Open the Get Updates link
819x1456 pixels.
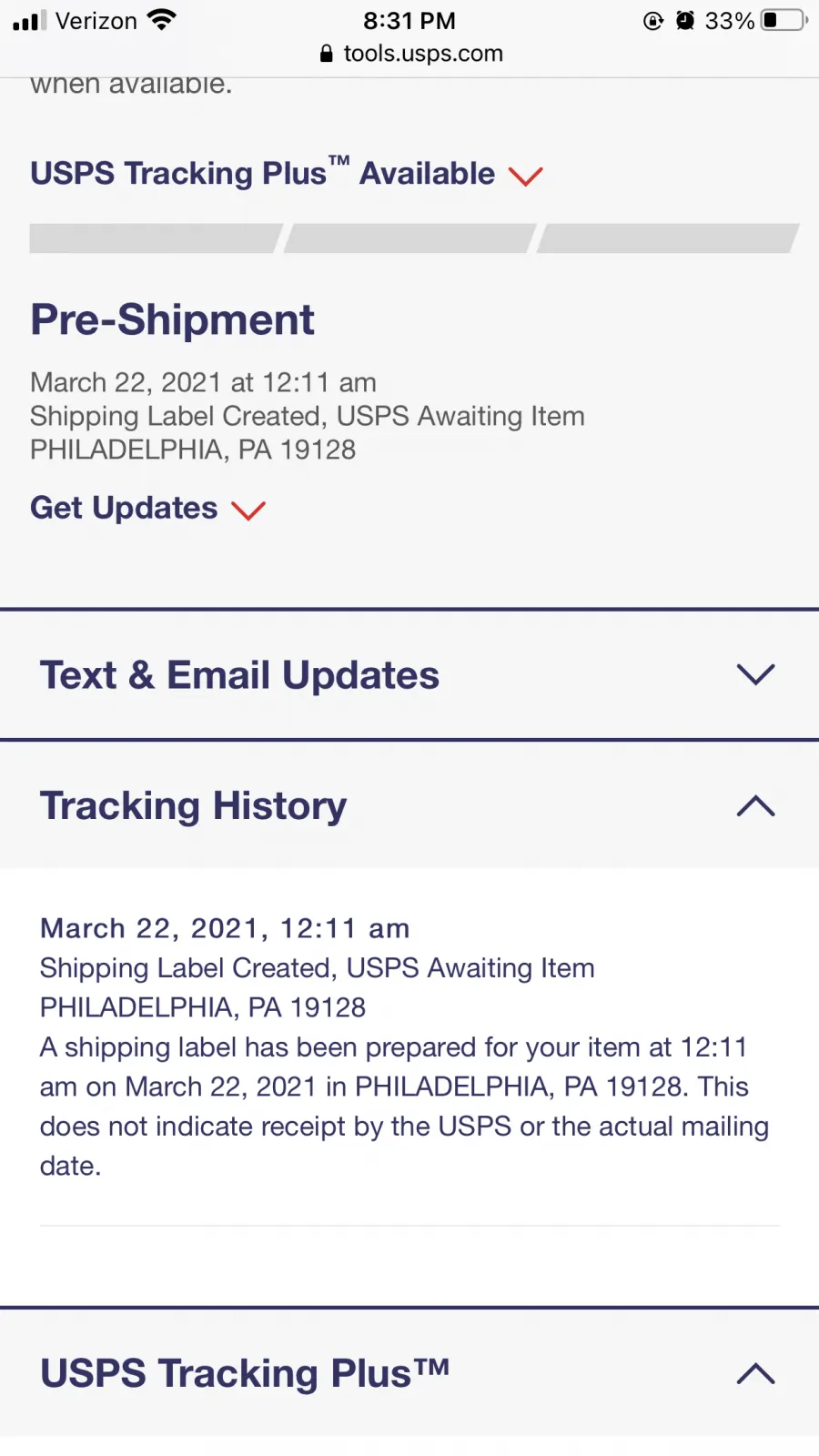[x=147, y=508]
